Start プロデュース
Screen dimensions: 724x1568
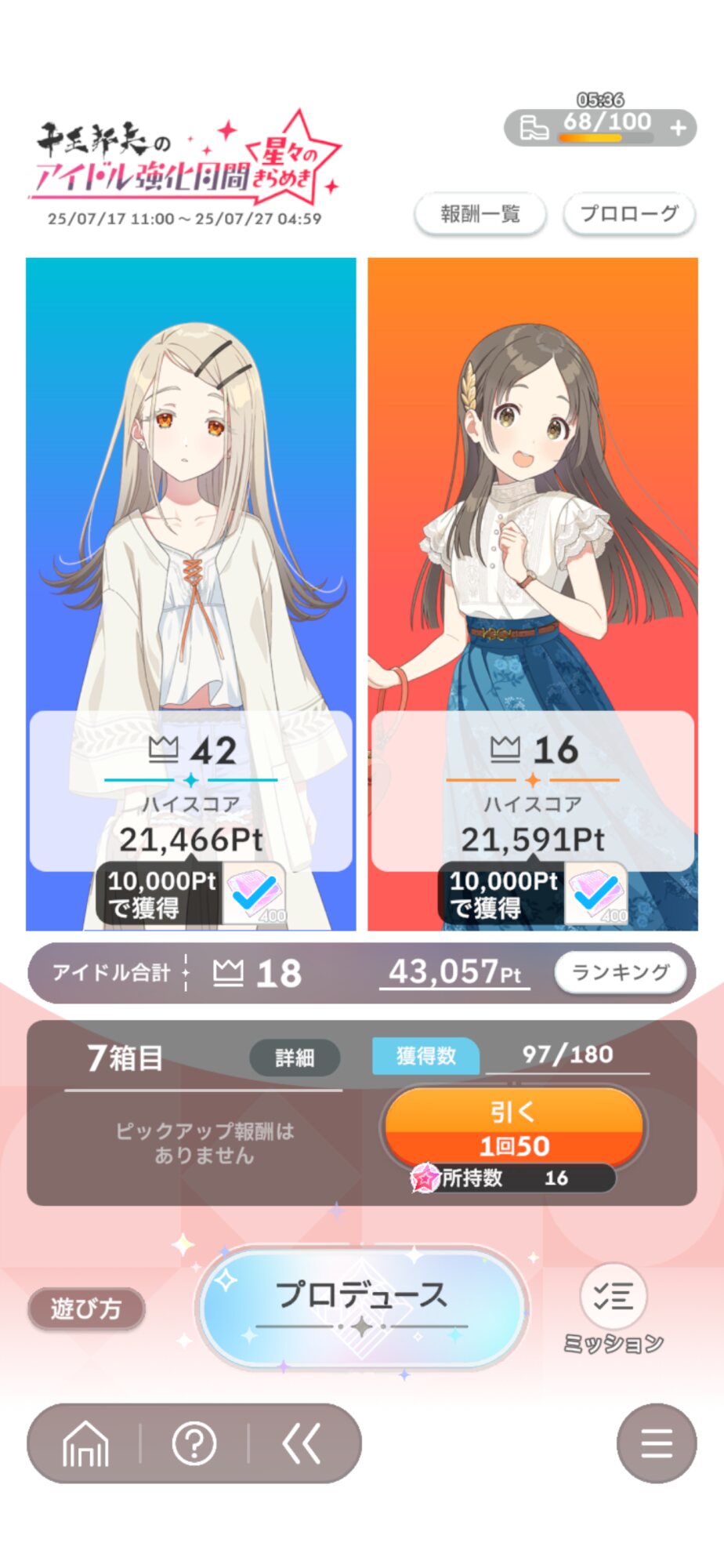[x=362, y=1305]
